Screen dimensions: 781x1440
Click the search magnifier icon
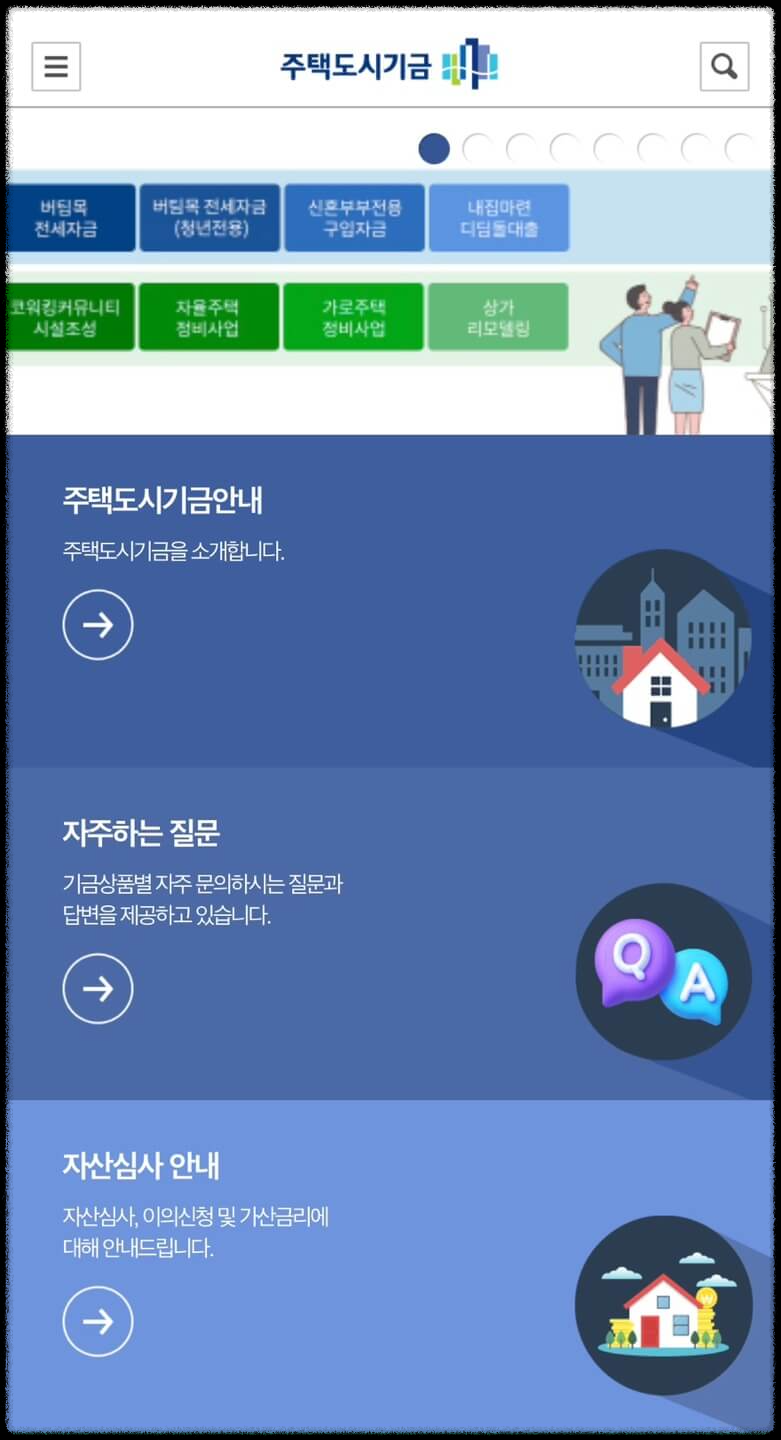pos(724,67)
